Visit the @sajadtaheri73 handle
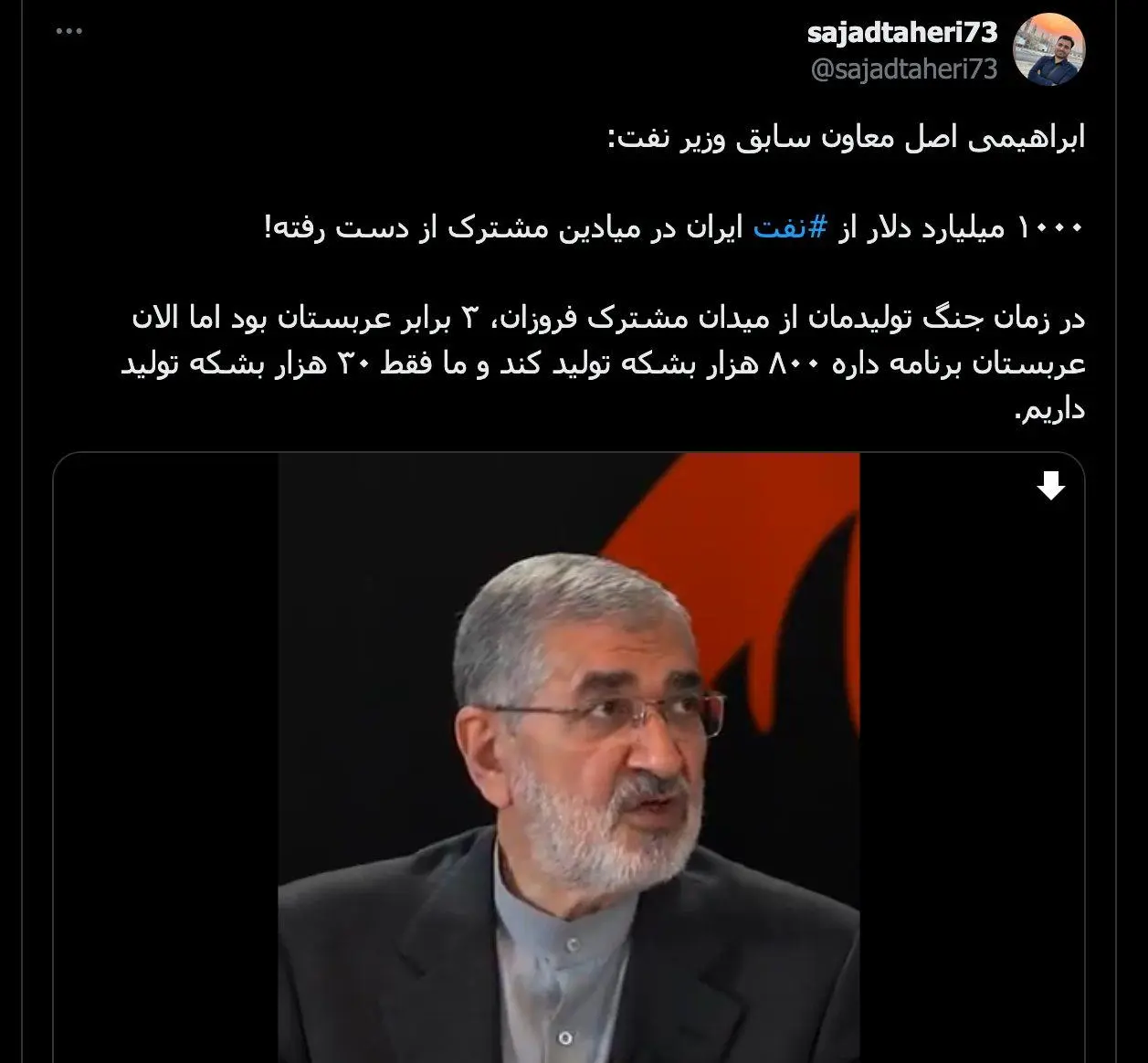The height and width of the screenshot is (1063, 1148). pyautogui.click(x=904, y=68)
